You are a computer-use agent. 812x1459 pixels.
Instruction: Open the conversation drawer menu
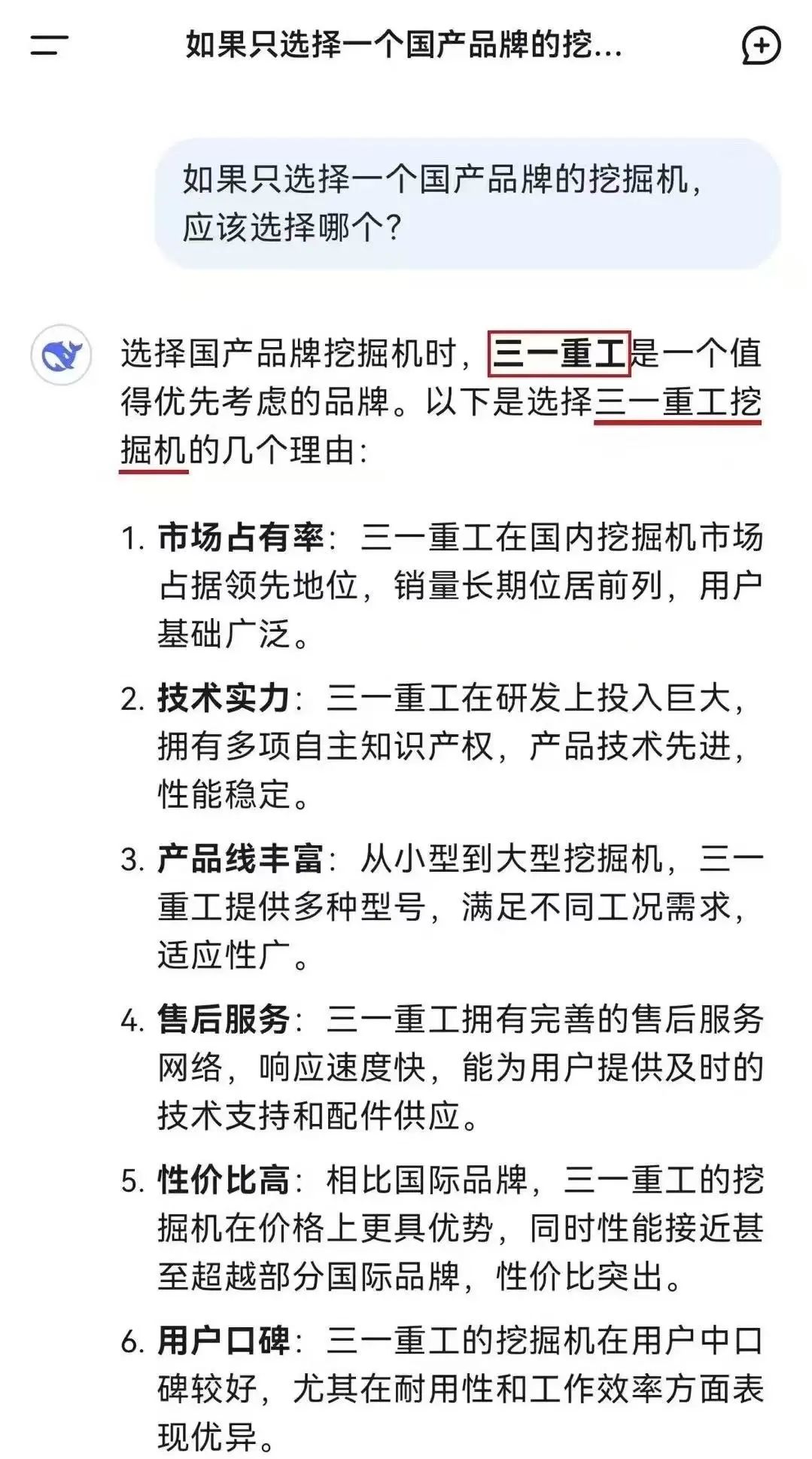click(49, 45)
